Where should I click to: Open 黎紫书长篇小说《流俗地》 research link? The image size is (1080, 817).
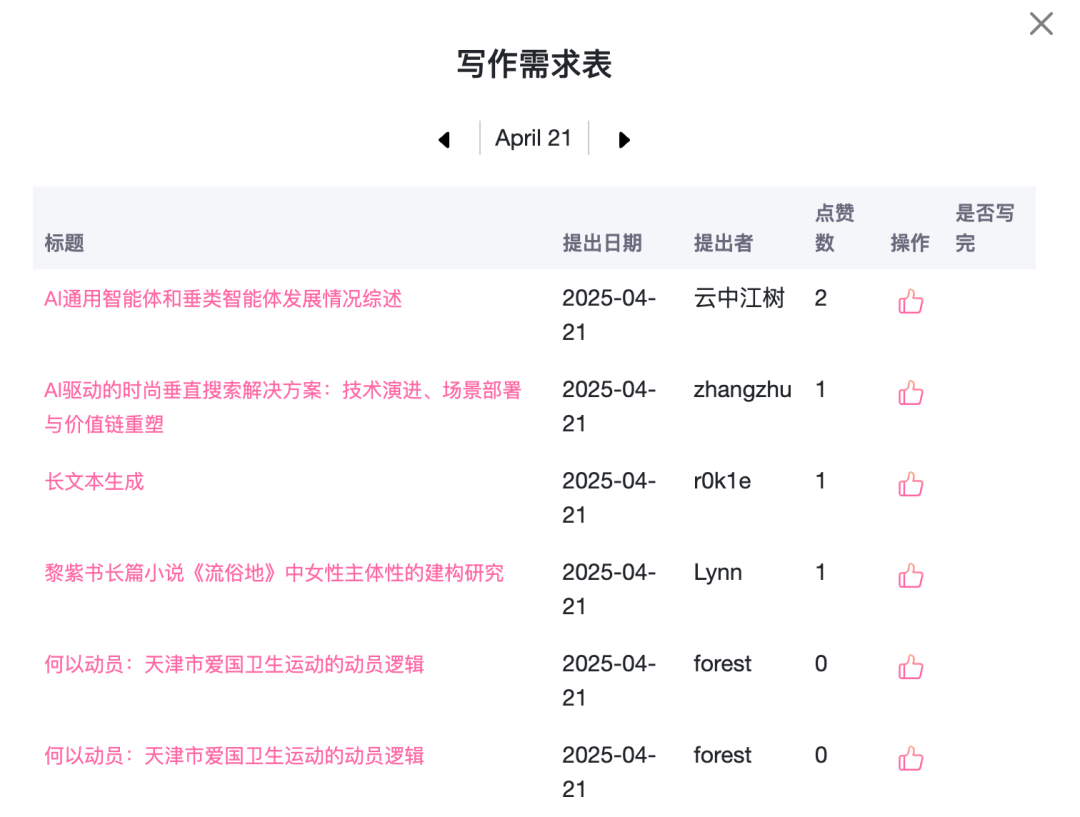coord(274,573)
